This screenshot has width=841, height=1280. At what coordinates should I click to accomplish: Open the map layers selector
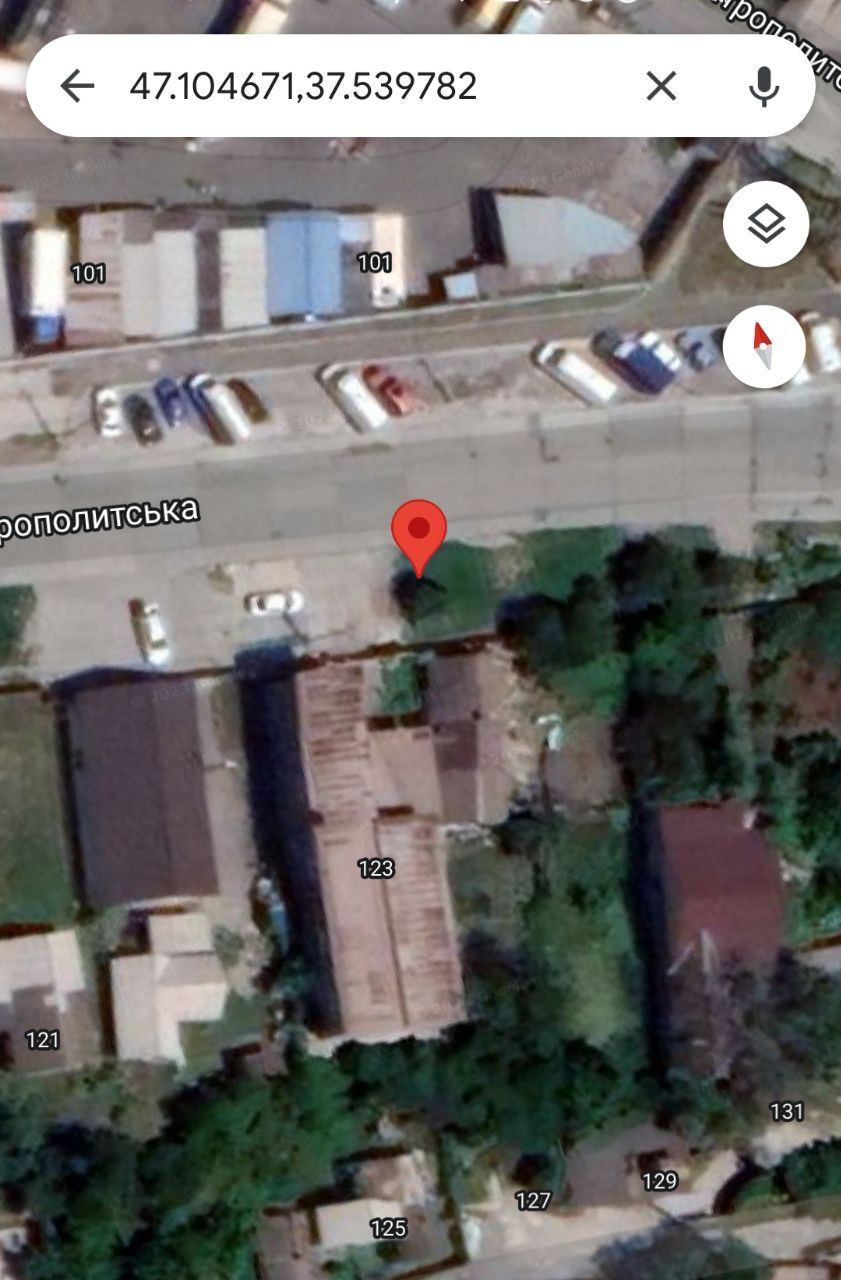pyautogui.click(x=766, y=224)
